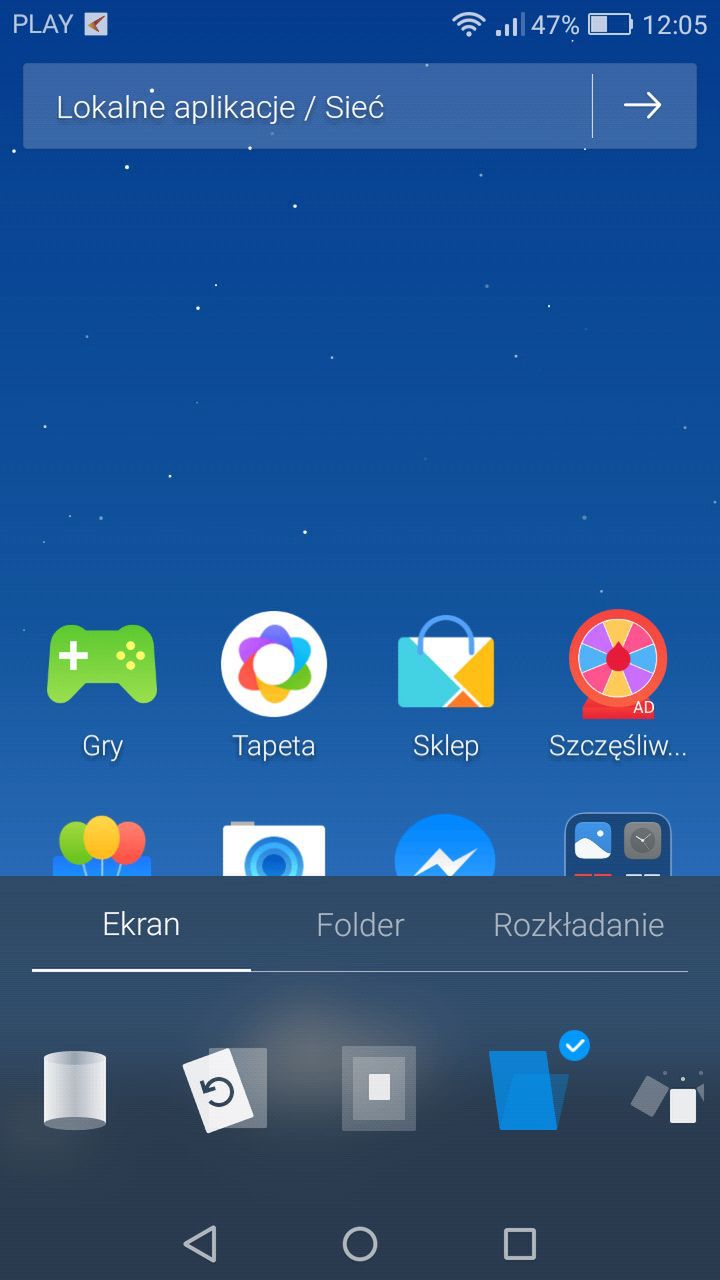The width and height of the screenshot is (720, 1280).
Task: Choose the cylinder screen transition effect
Action: click(75, 1090)
